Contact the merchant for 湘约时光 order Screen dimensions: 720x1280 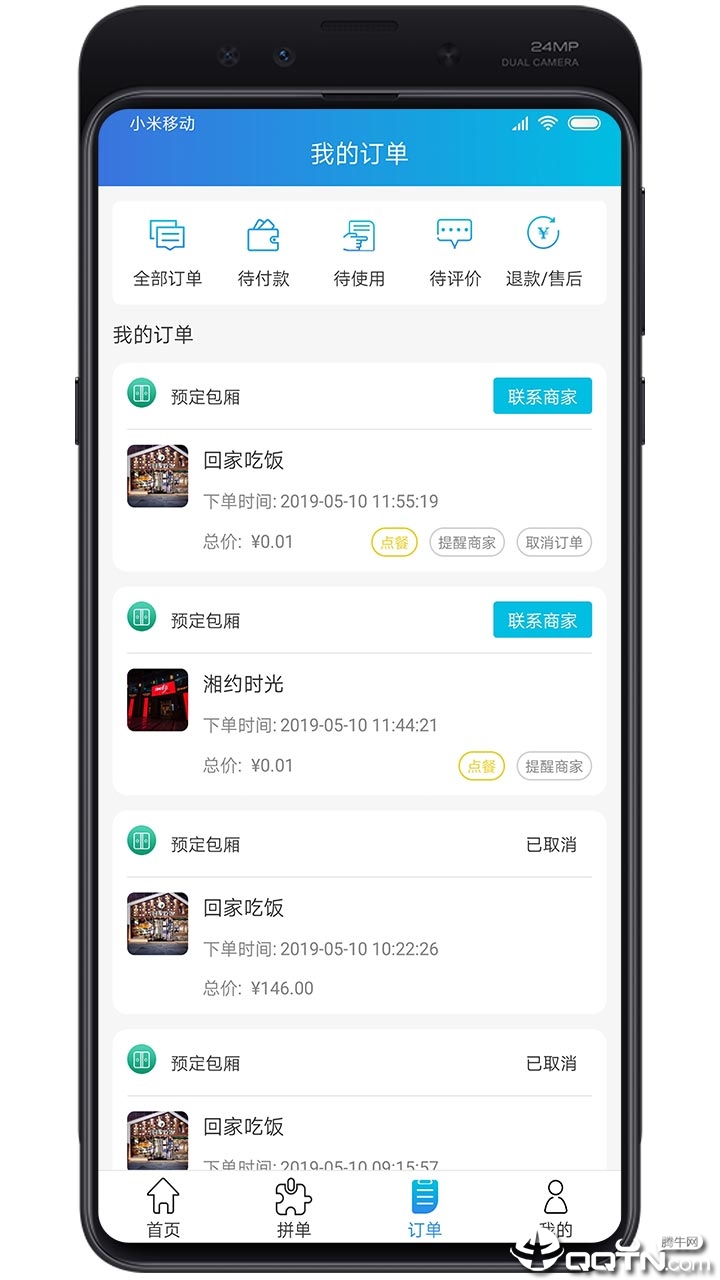pyautogui.click(x=542, y=620)
